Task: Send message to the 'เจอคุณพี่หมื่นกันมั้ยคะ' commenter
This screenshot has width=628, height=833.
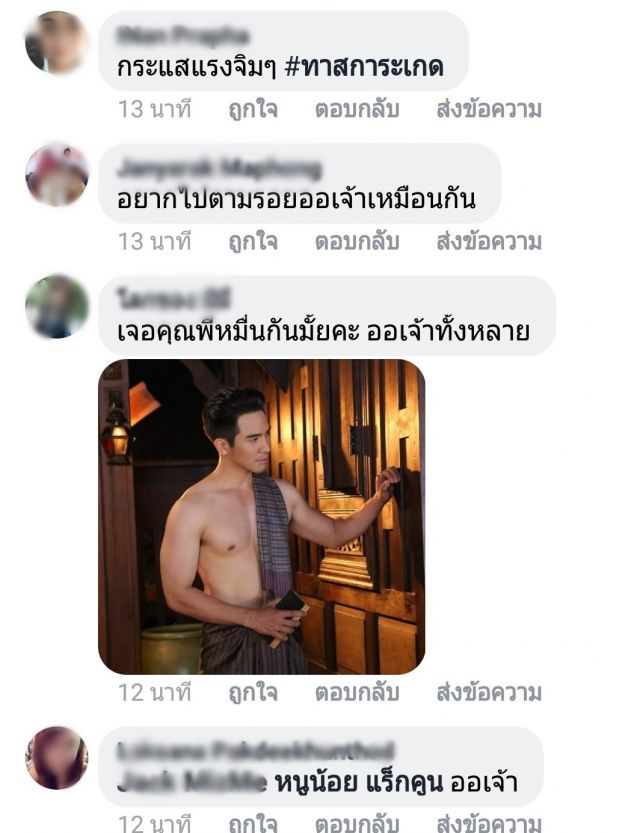Action: (x=488, y=692)
